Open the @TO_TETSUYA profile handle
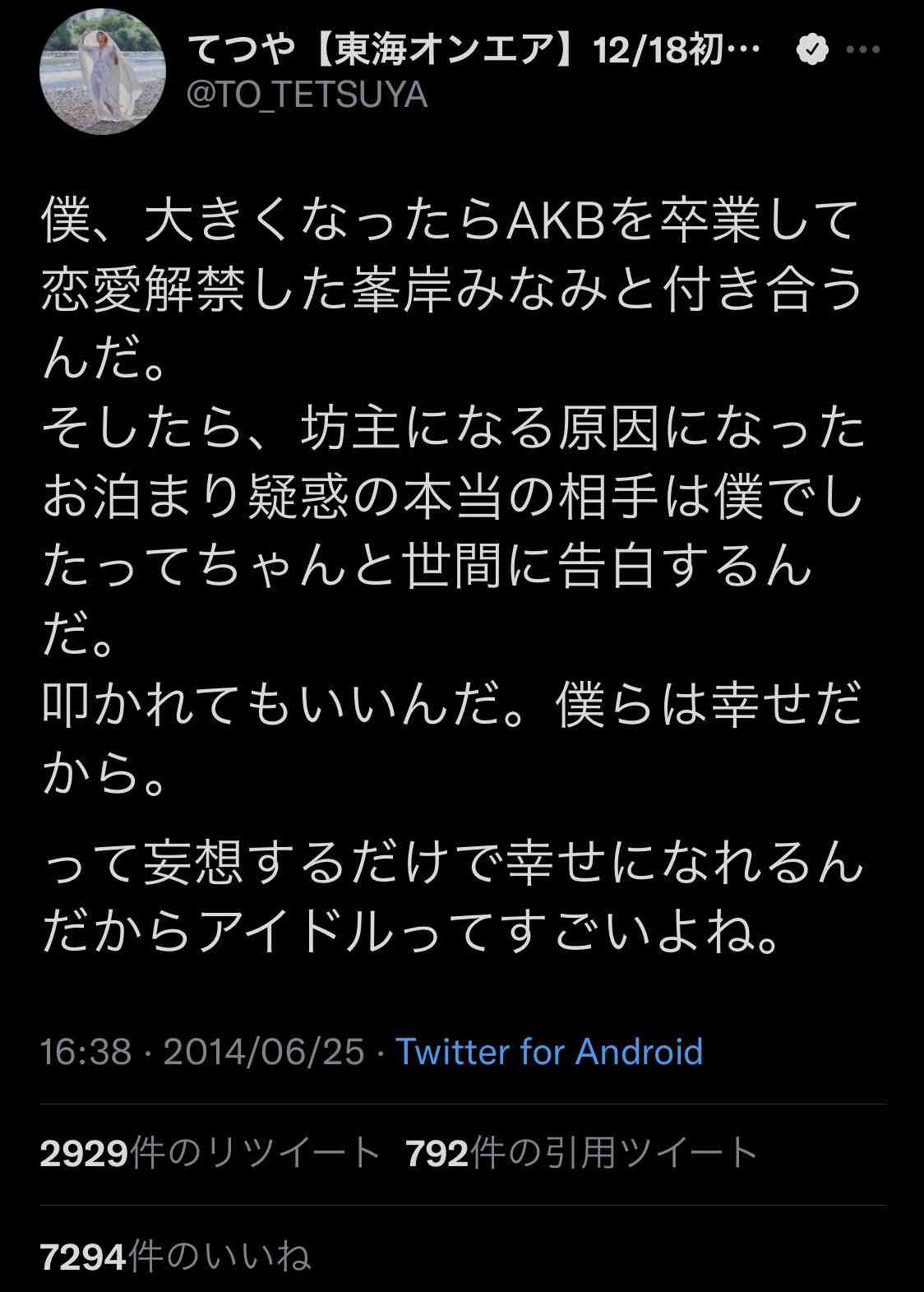This screenshot has width=924, height=1292. tap(307, 95)
